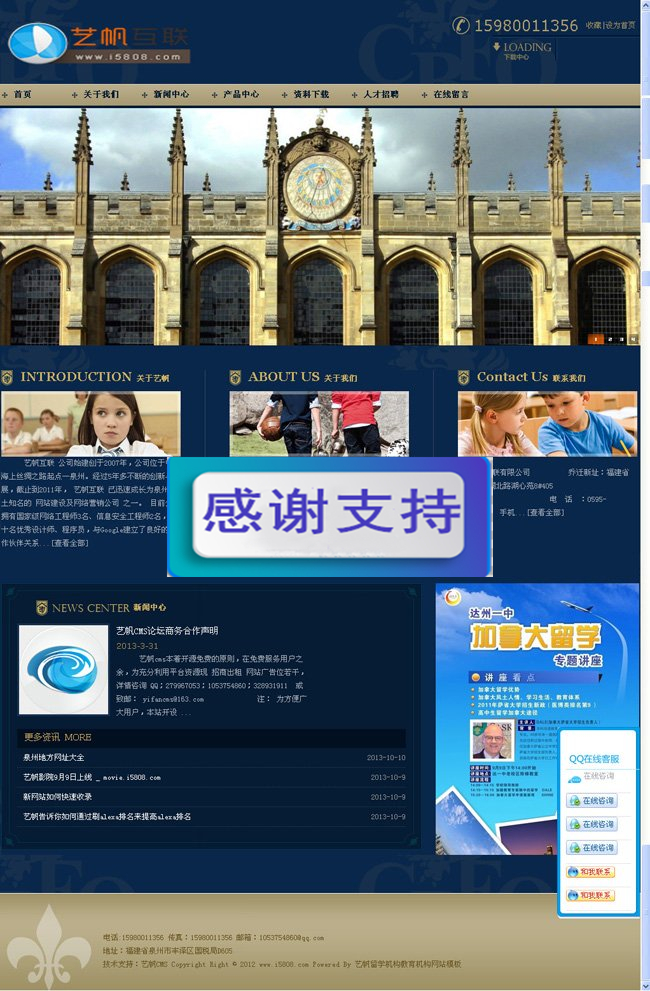The image size is (650, 991).
Task: Select the 资料下载 navigation item
Action: [311, 94]
